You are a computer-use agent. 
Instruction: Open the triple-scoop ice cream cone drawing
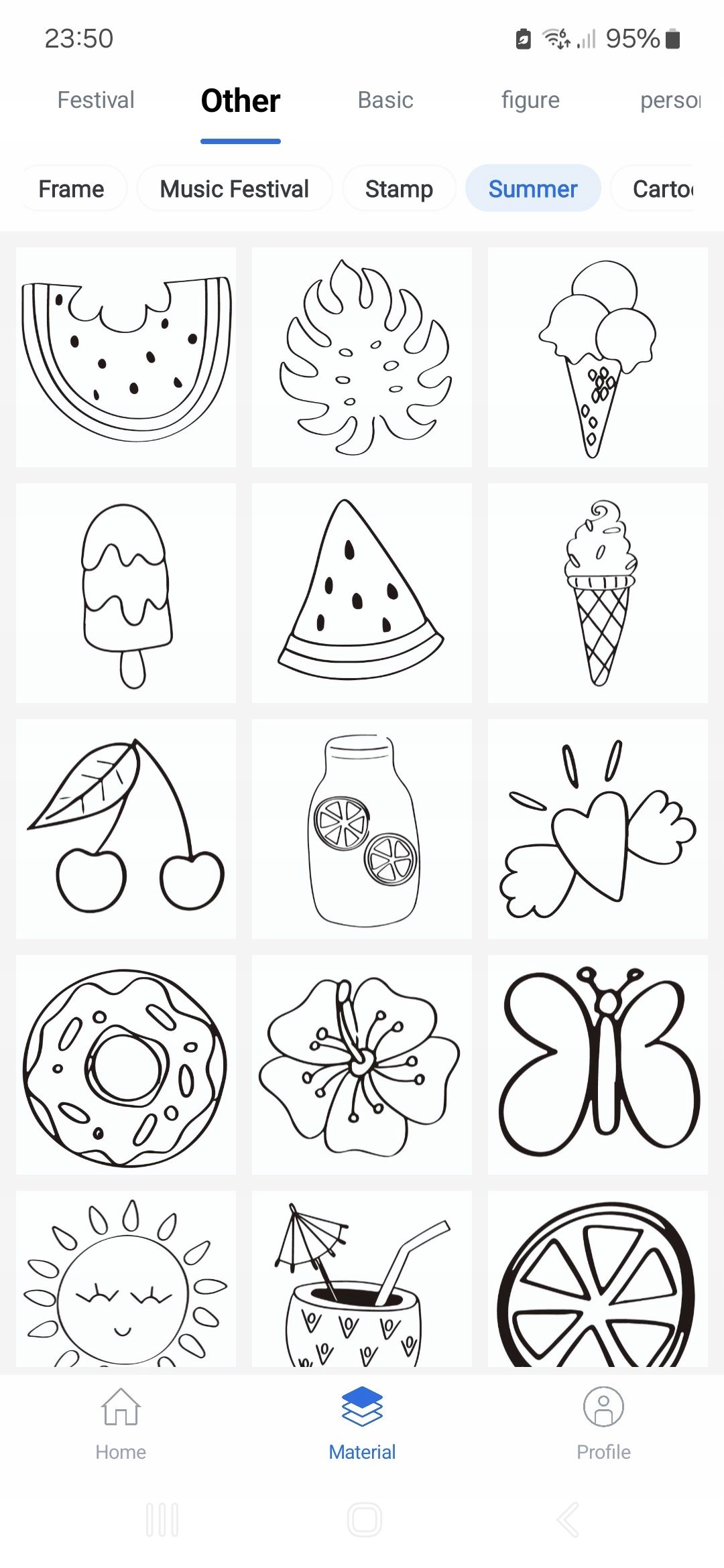tap(598, 357)
